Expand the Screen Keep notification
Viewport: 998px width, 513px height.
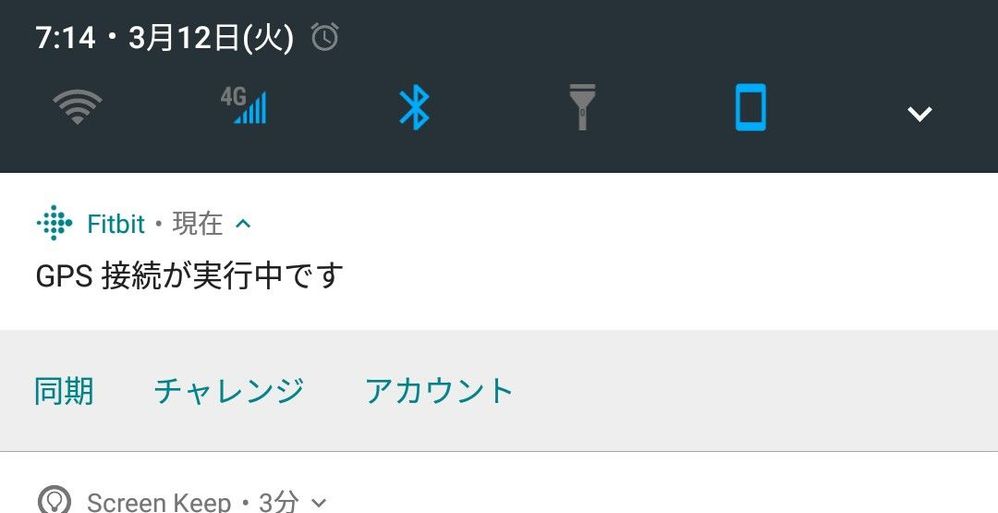(319, 502)
